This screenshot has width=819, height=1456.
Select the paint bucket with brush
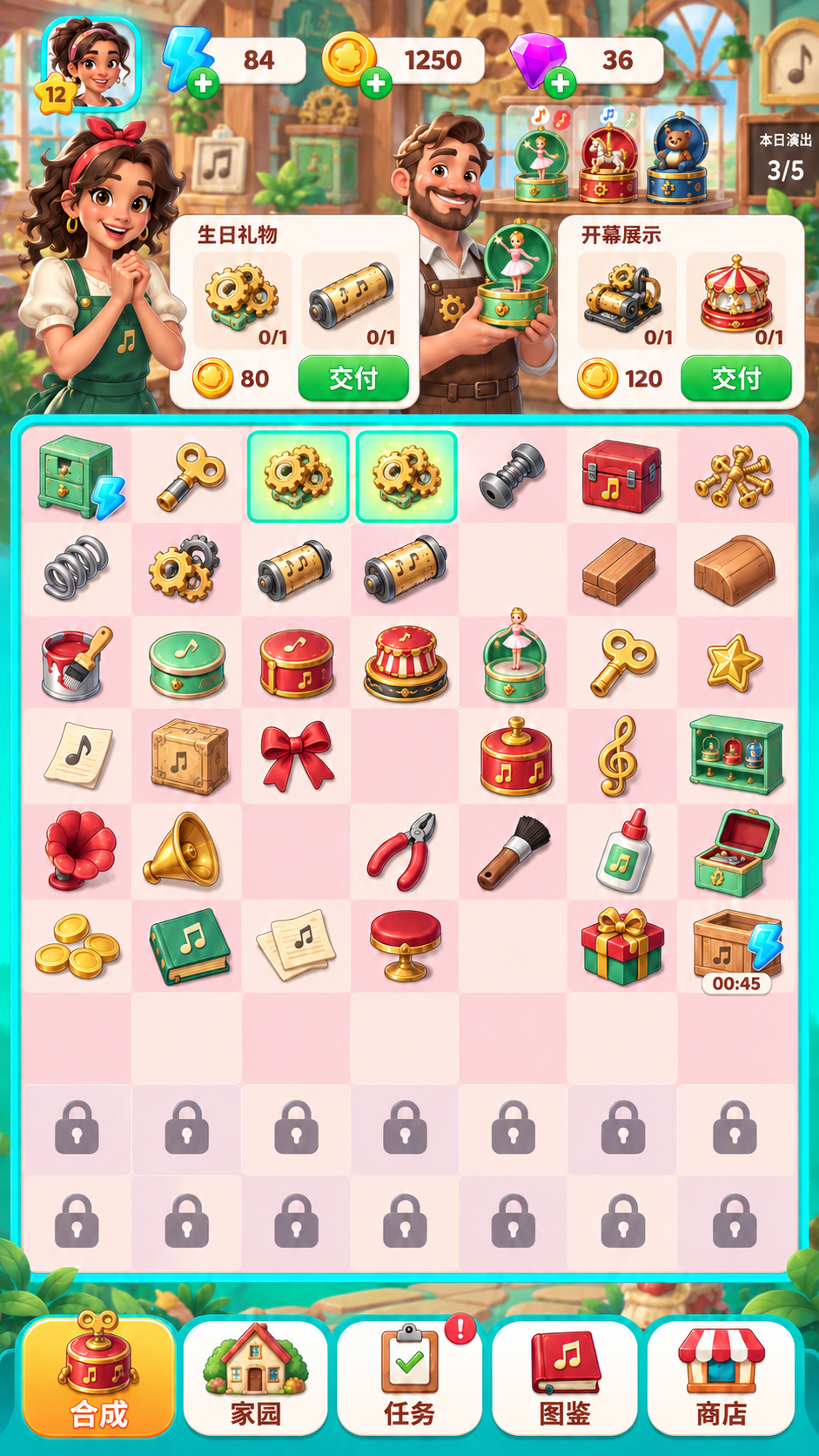pos(77,663)
